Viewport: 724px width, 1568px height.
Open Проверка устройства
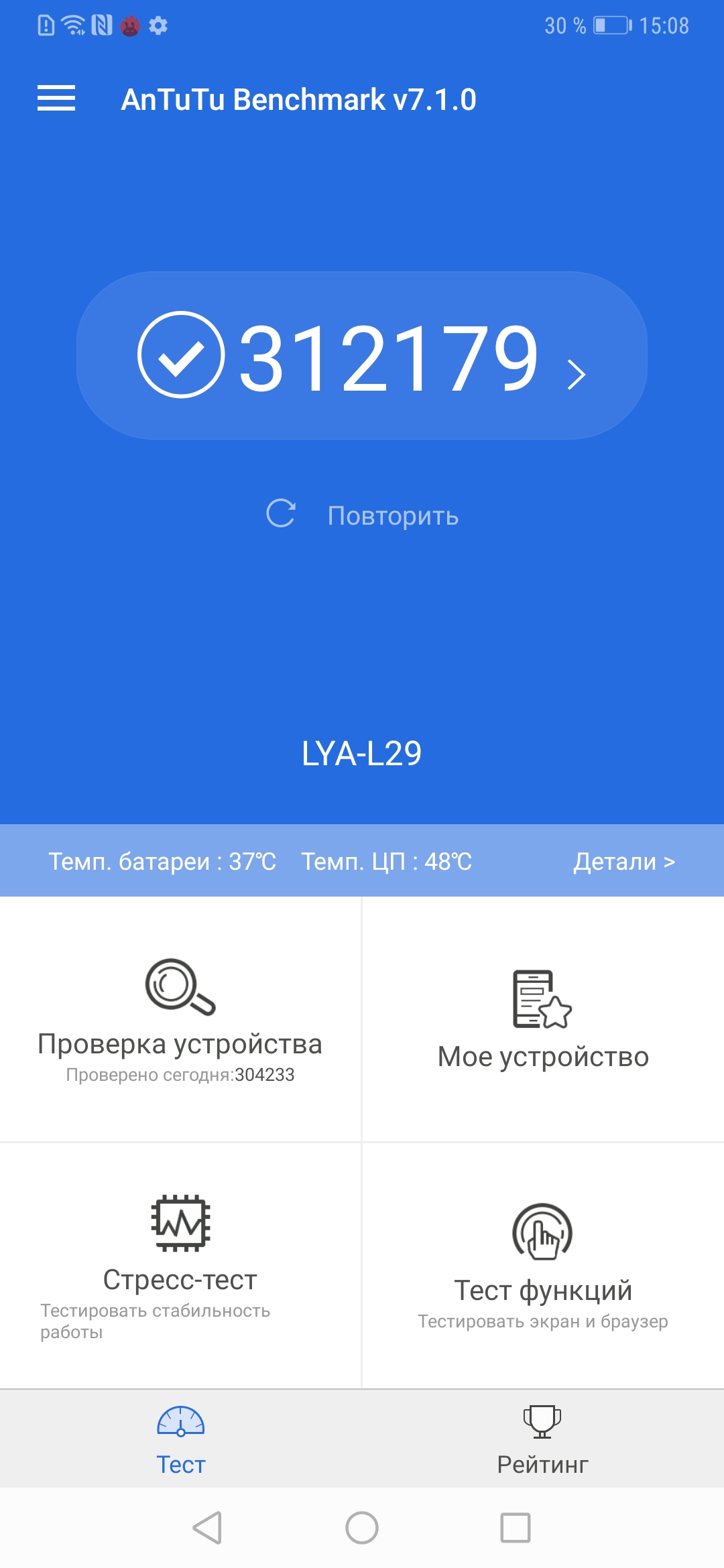(x=180, y=1019)
